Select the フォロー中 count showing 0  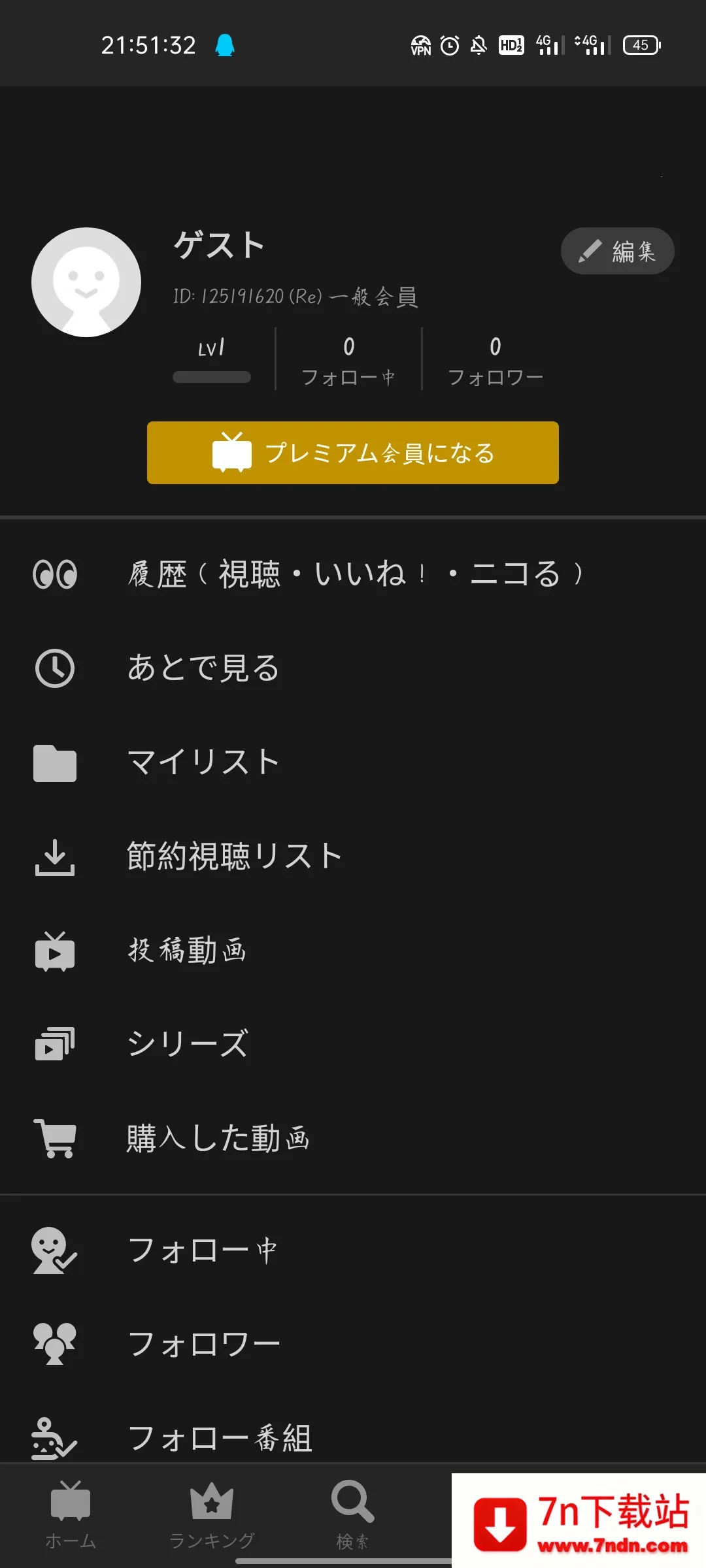pyautogui.click(x=348, y=359)
